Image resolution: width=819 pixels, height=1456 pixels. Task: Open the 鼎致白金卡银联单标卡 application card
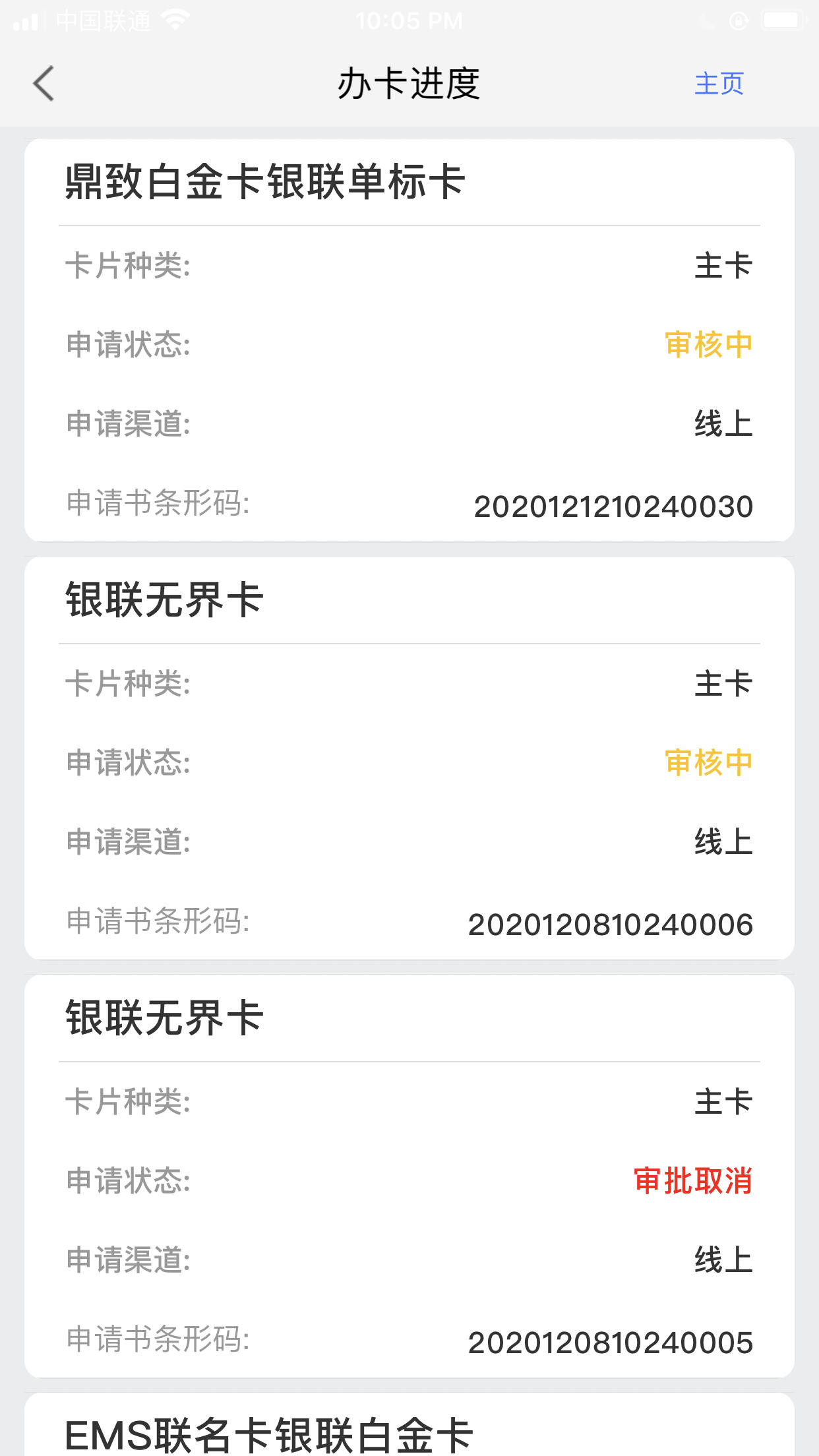pyautogui.click(x=409, y=340)
